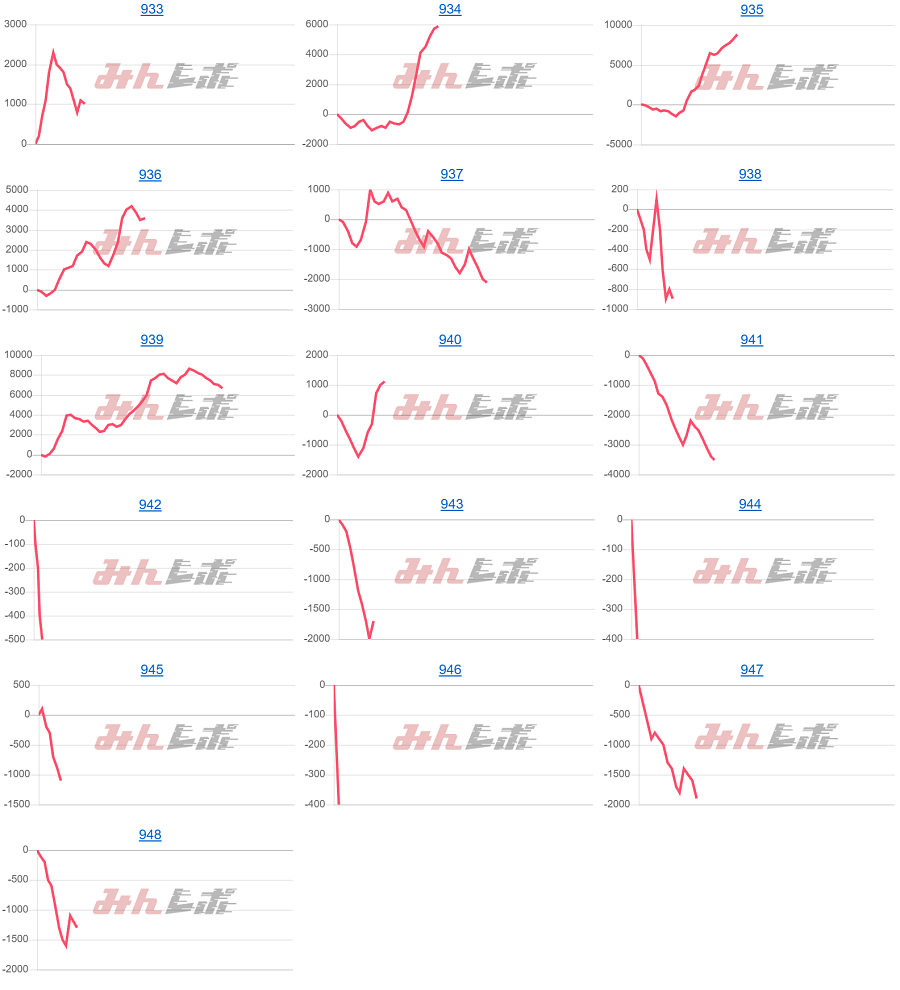This screenshot has width=900, height=990.
Task: View details for link 945
Action: (x=152, y=669)
